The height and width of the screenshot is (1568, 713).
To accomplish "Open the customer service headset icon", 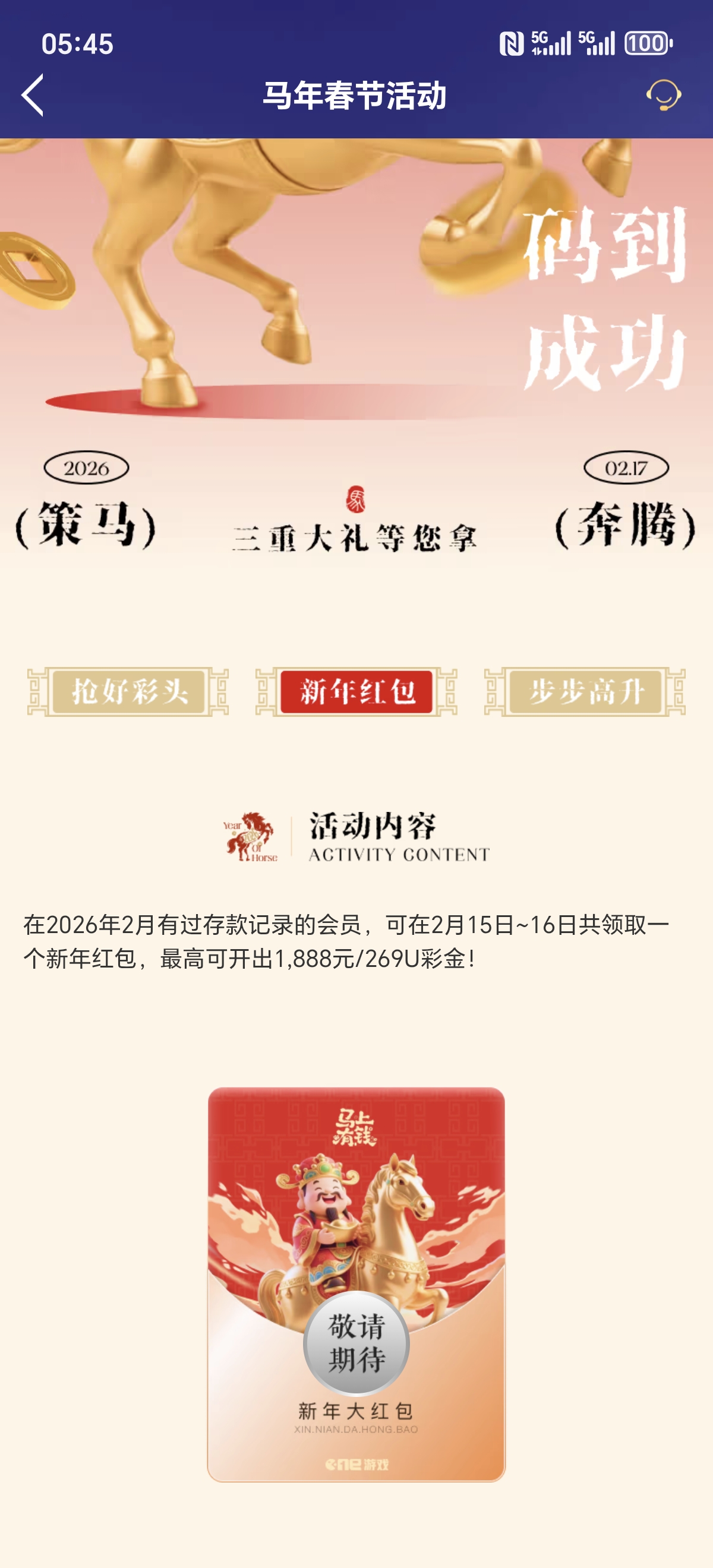I will pos(663,95).
